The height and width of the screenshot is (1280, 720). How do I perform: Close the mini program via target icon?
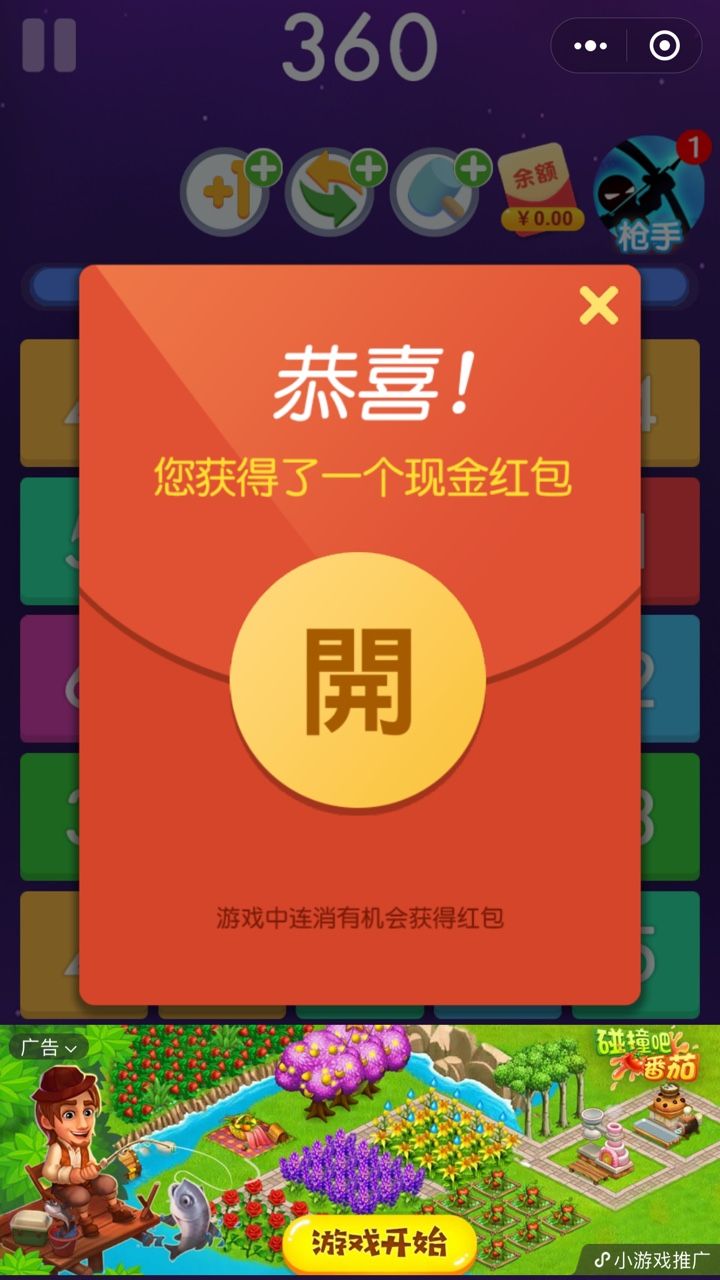click(664, 46)
